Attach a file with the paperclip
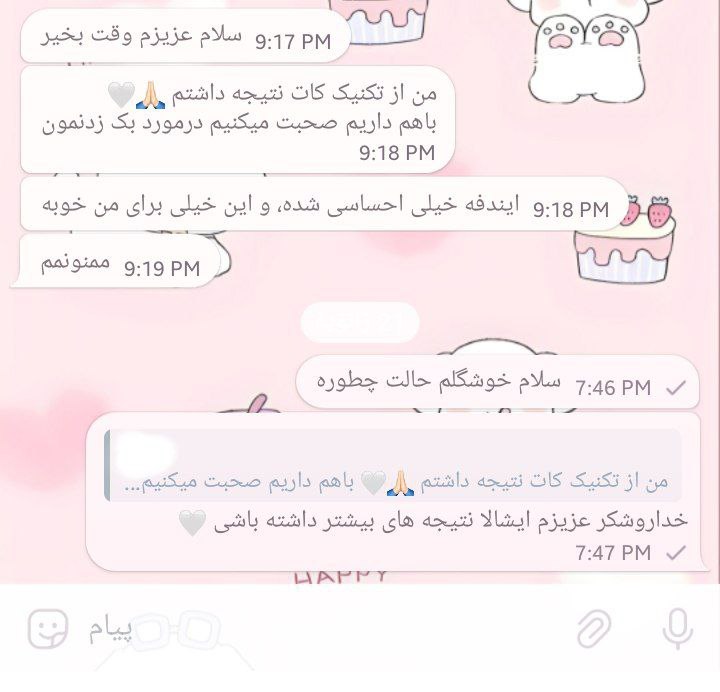Image resolution: width=720 pixels, height=692 pixels. pyautogui.click(x=594, y=630)
